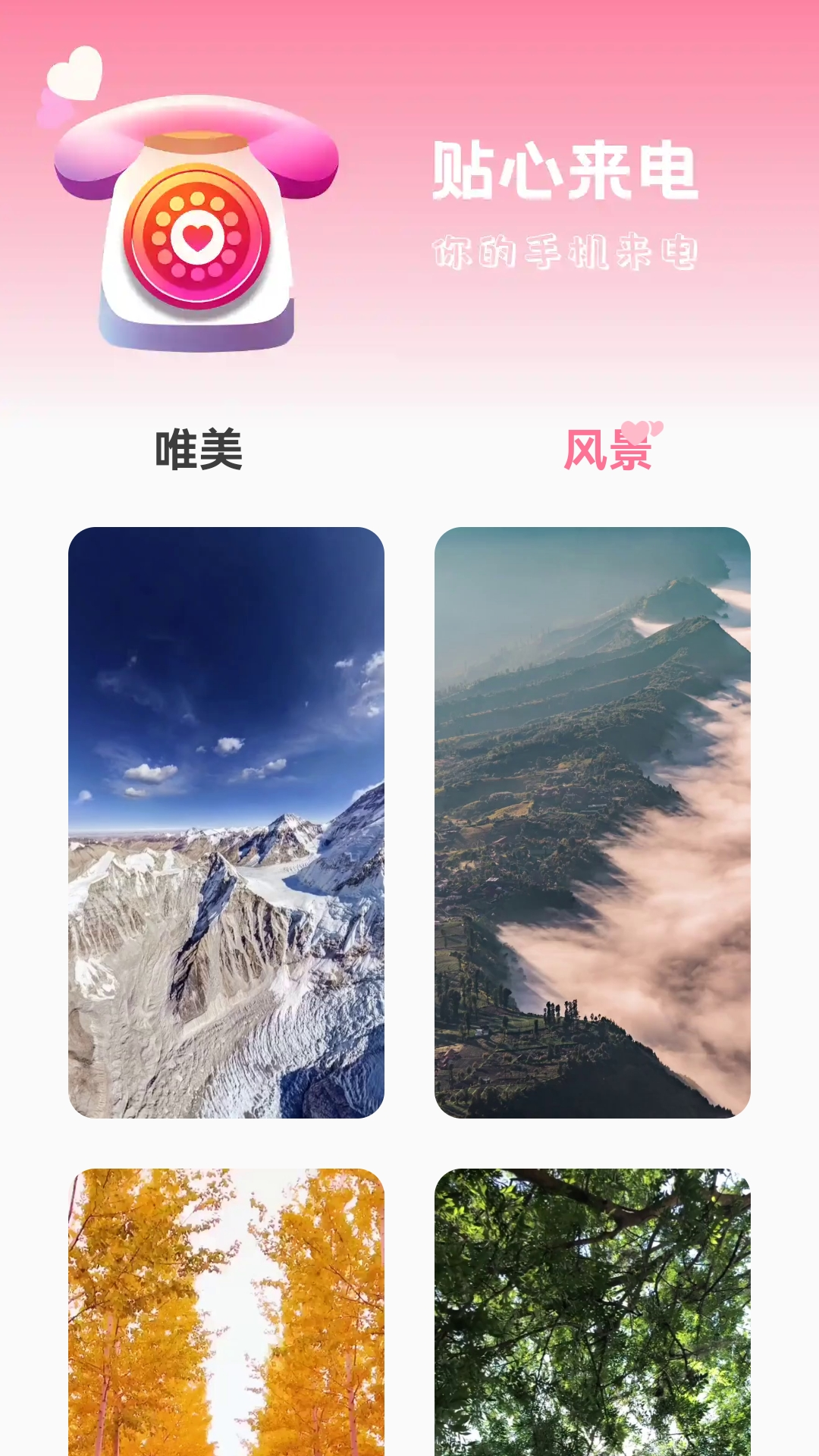
Task: View the green tree canopy wallpaper
Action: tap(592, 1312)
